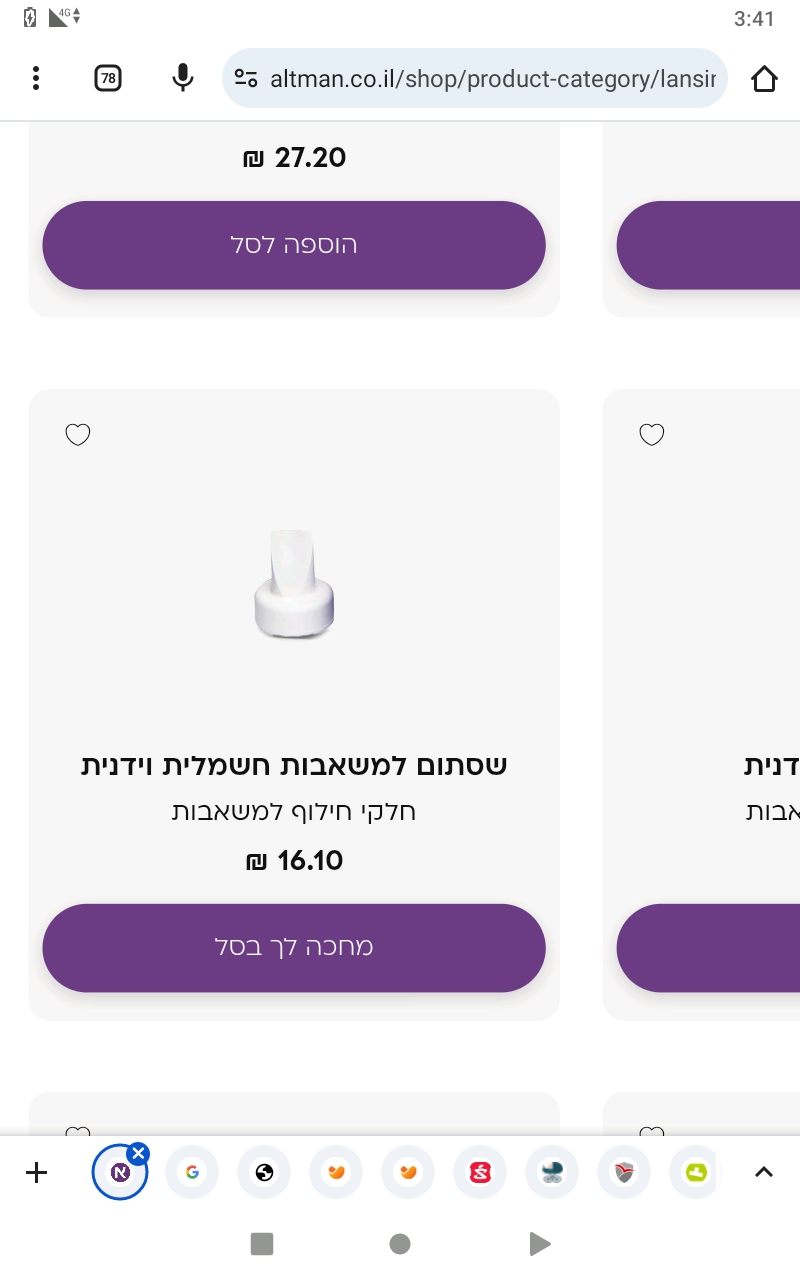Favorite the שסתום למשאבות product with the heart
The height and width of the screenshot is (1280, 800).
[x=78, y=434]
